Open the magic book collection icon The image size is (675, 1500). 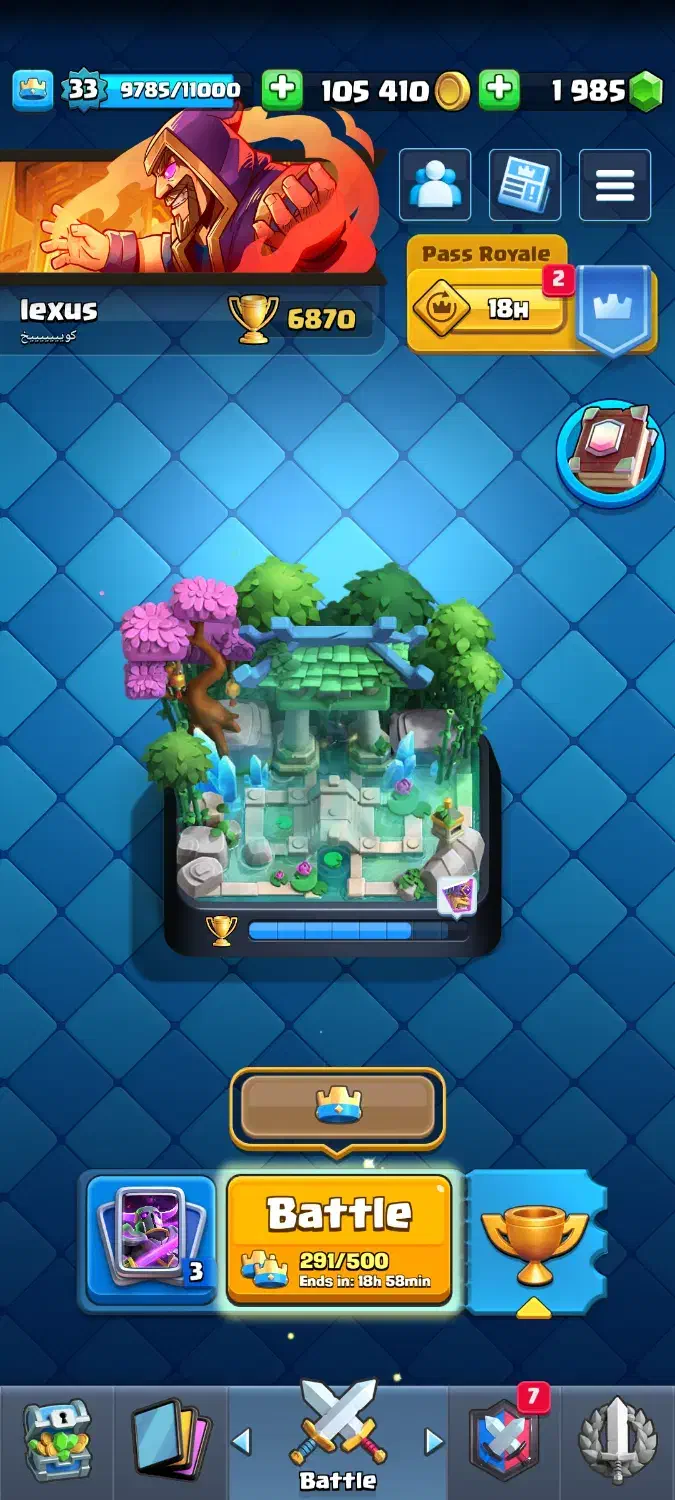[611, 451]
